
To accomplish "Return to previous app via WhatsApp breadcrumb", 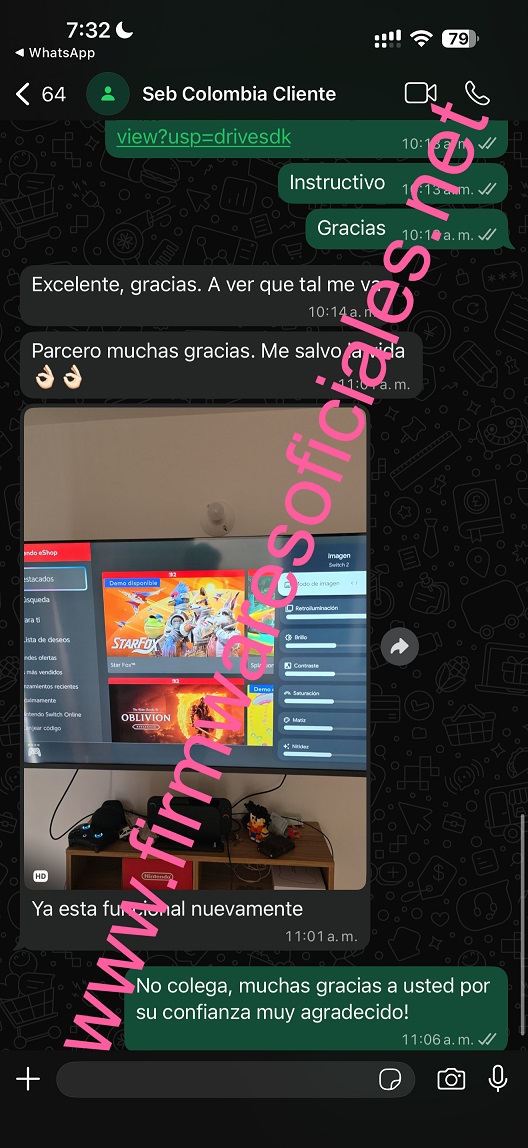I will (55, 53).
